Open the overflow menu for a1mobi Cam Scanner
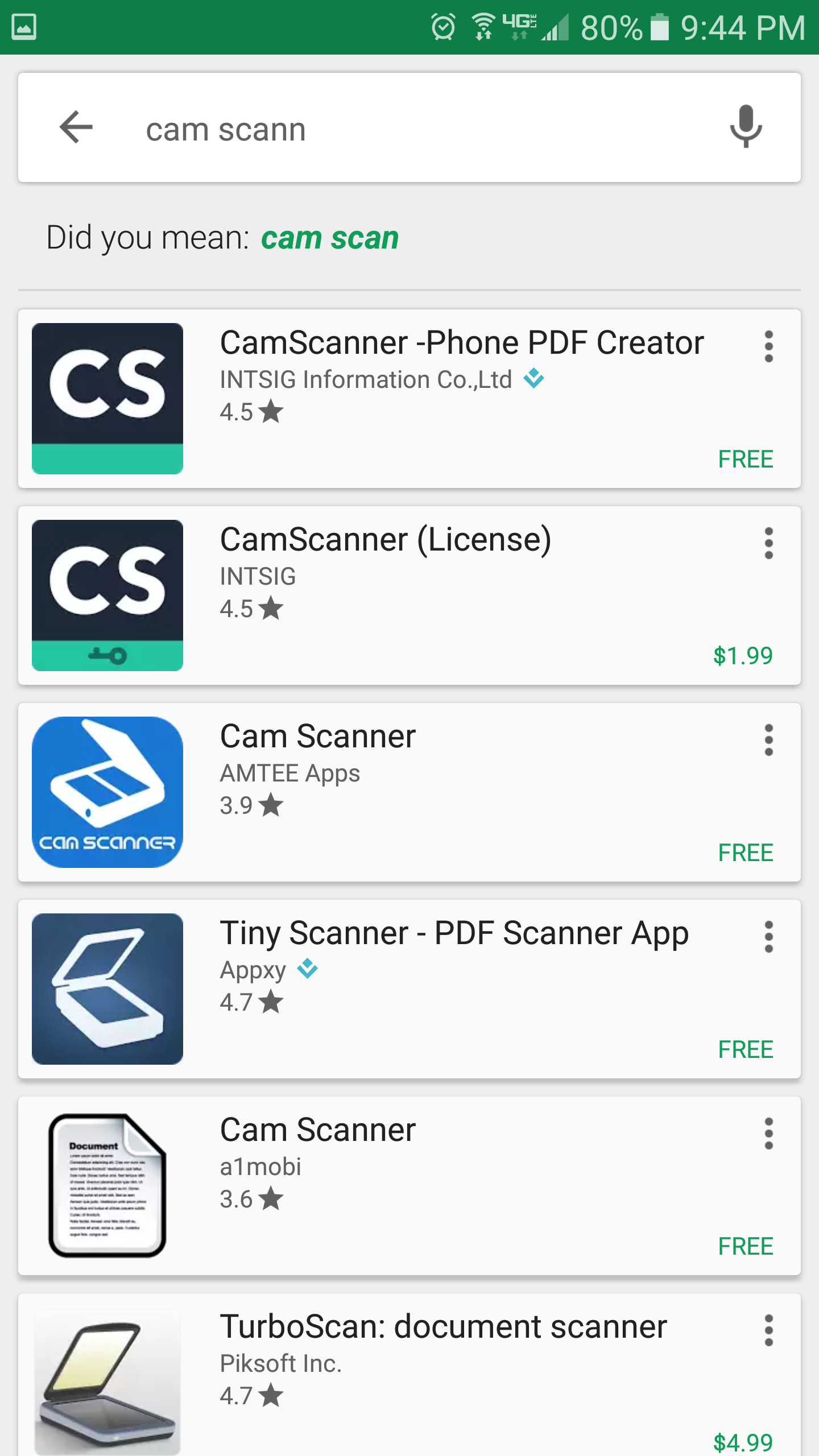The height and width of the screenshot is (1456, 819). click(x=769, y=1135)
